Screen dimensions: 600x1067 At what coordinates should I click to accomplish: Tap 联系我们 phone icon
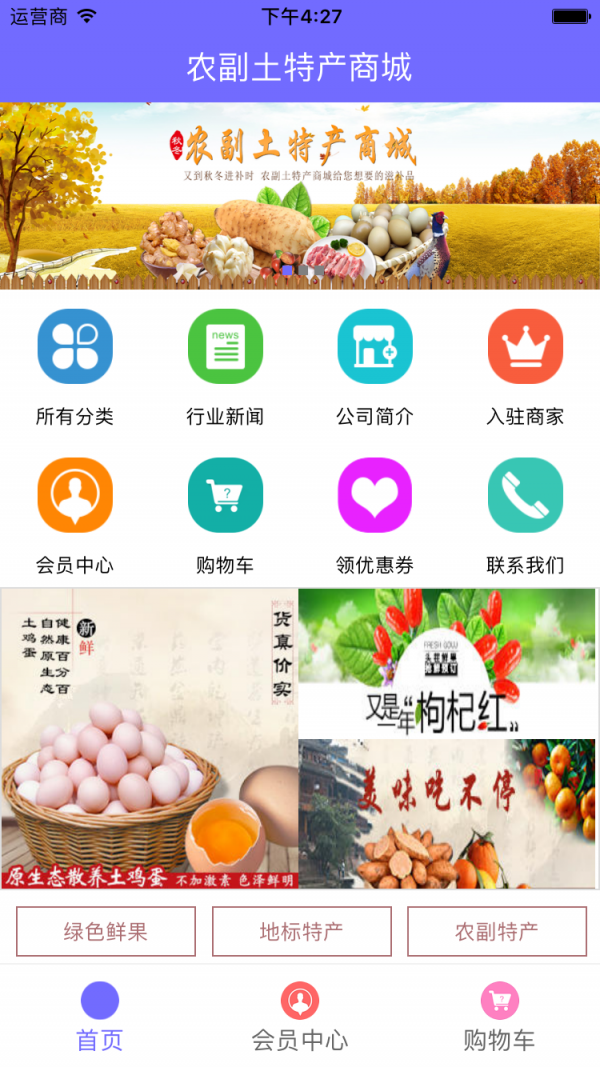[x=525, y=495]
